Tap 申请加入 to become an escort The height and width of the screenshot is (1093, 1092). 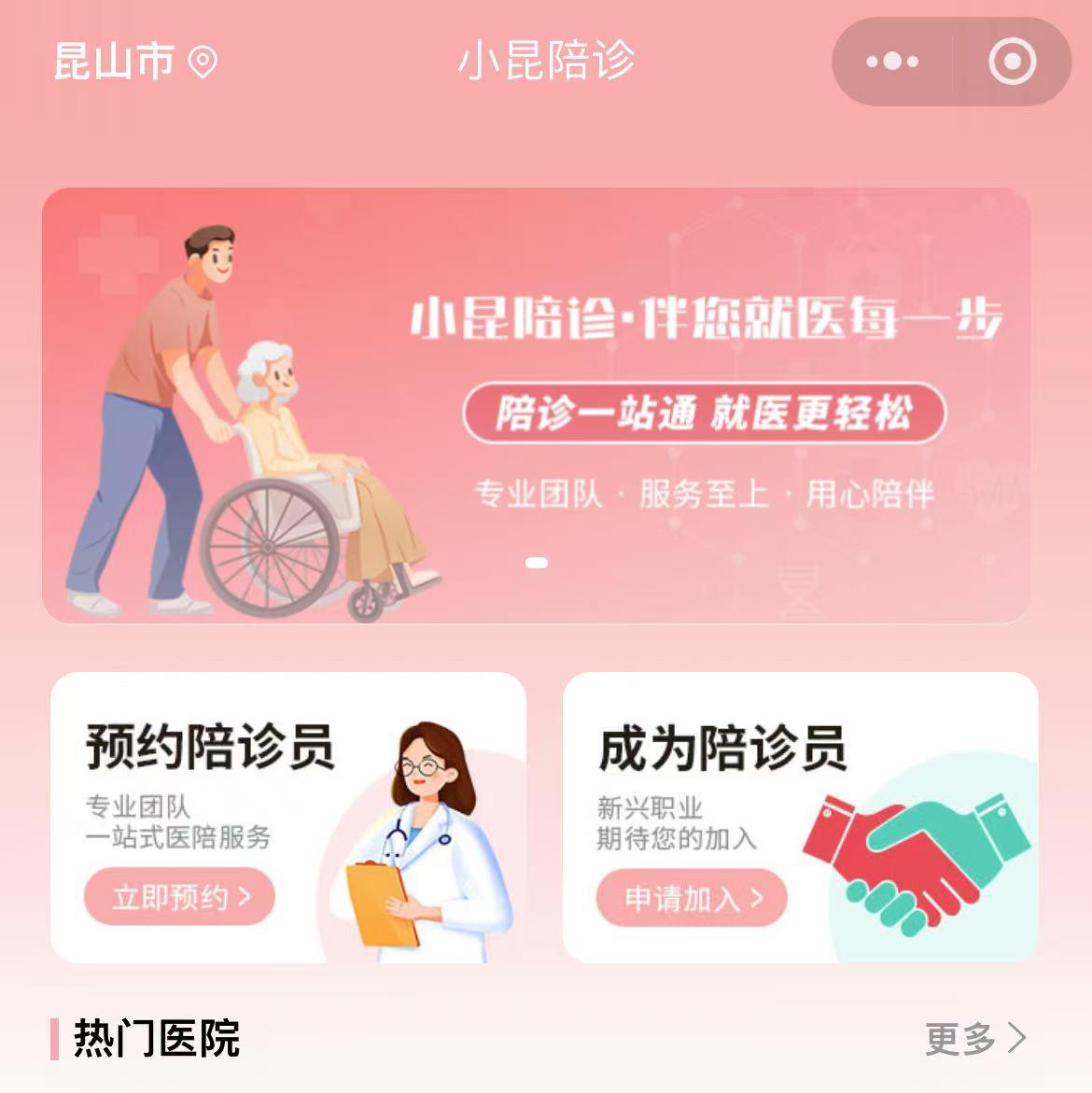692,898
